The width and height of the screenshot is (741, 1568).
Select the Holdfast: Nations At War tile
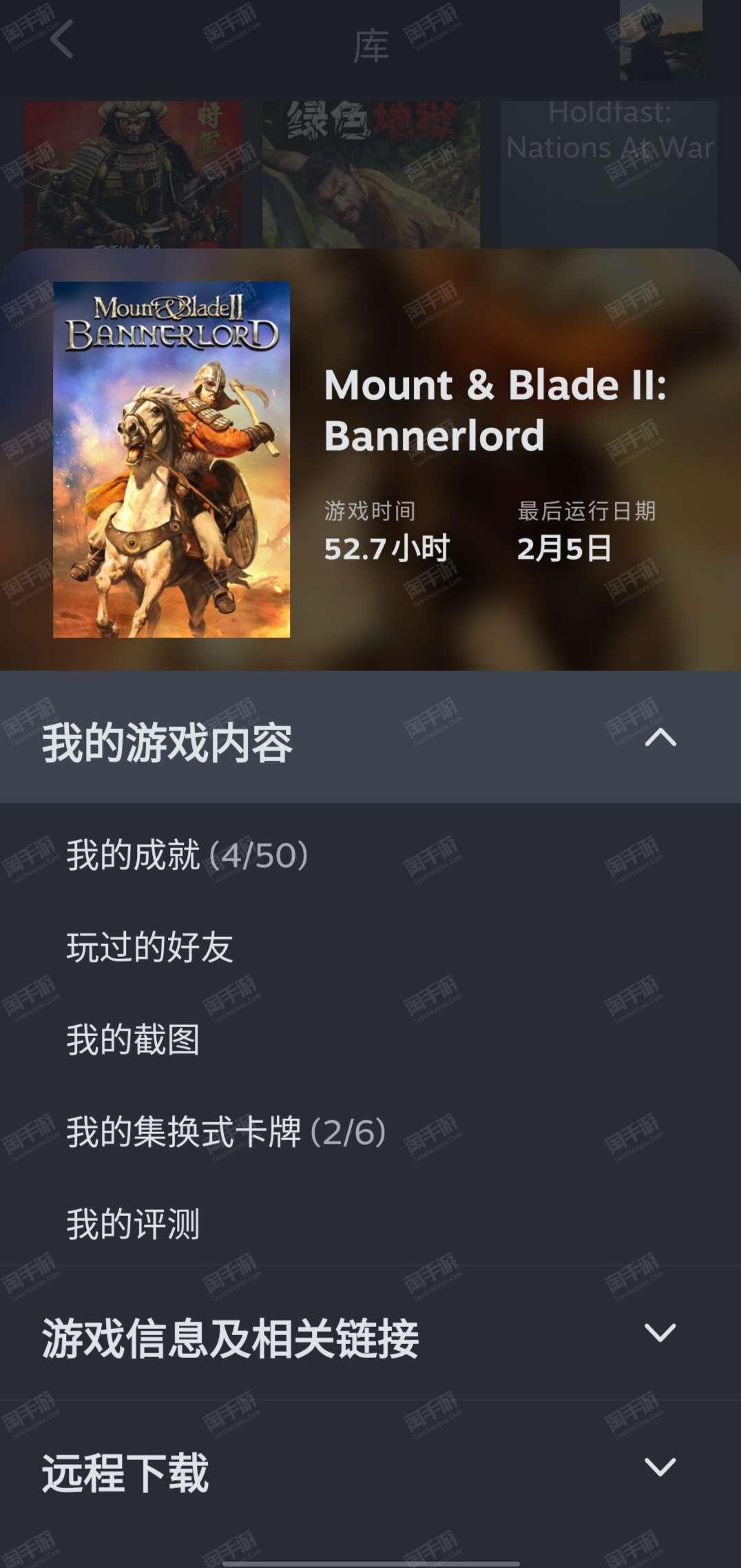coord(609,174)
